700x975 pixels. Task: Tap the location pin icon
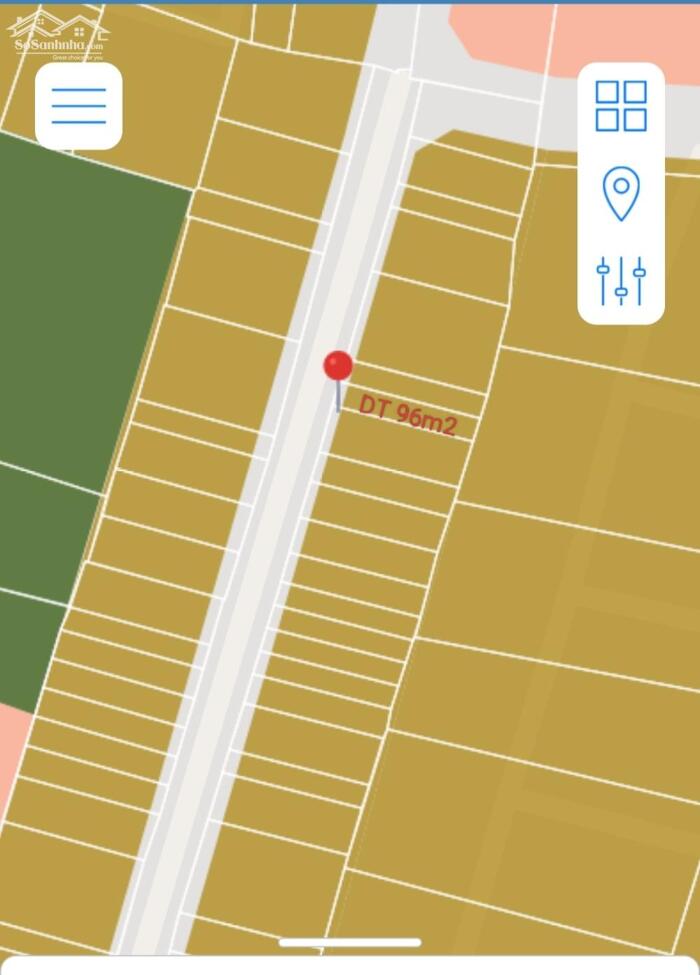pos(621,193)
